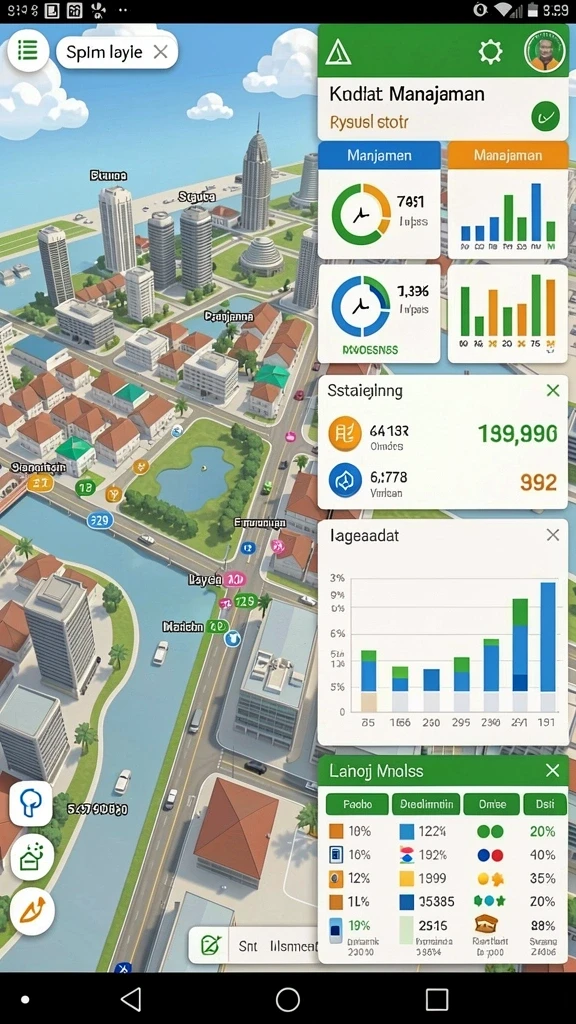The height and width of the screenshot is (1024, 576).
Task: Close the Iageaadat chart panel
Action: click(552, 535)
